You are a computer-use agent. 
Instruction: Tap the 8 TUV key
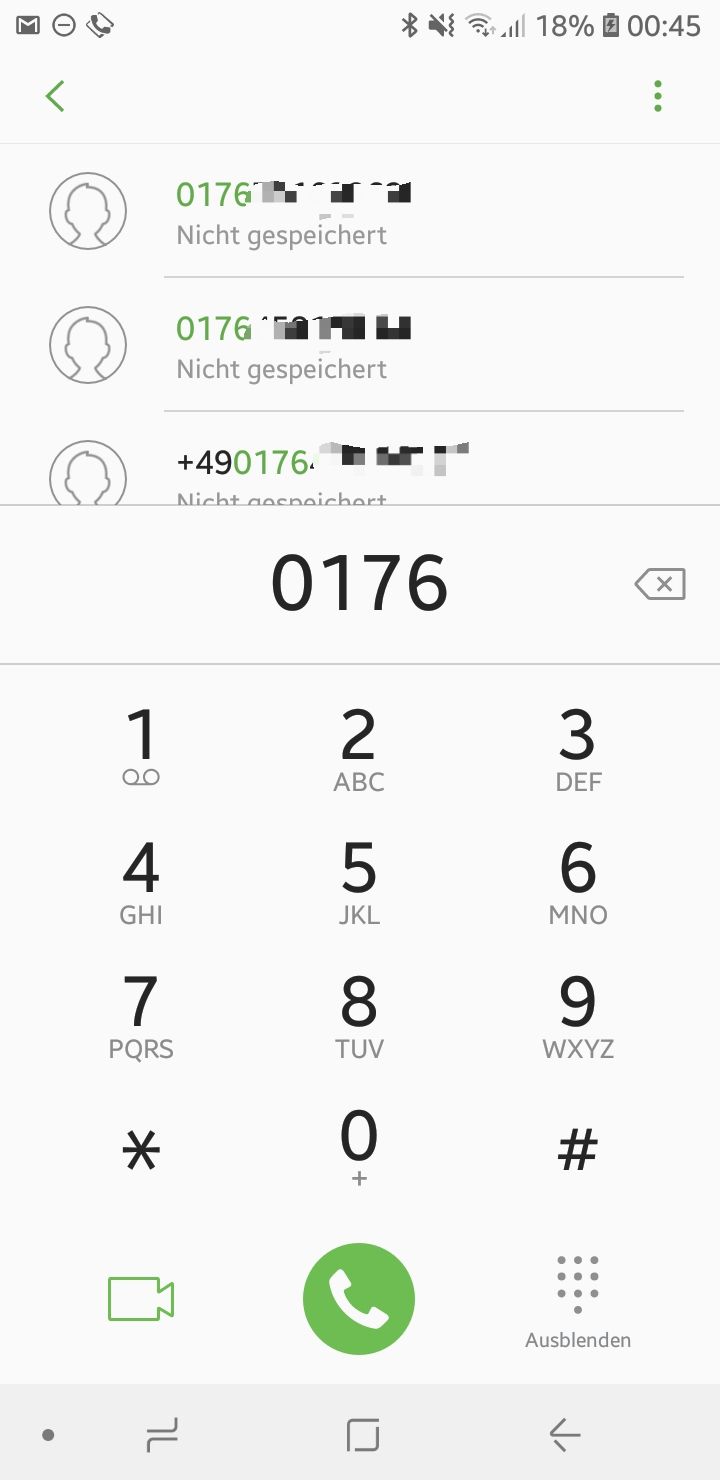tap(359, 1015)
